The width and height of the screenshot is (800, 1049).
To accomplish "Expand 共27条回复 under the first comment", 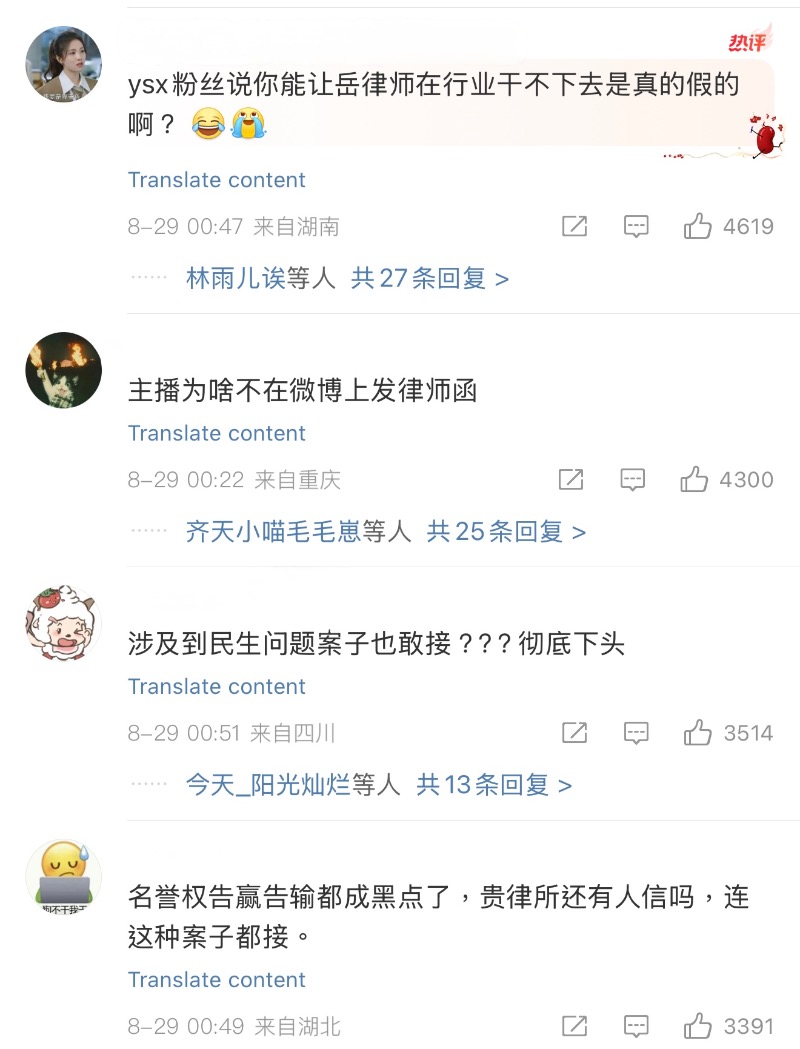I will (429, 278).
